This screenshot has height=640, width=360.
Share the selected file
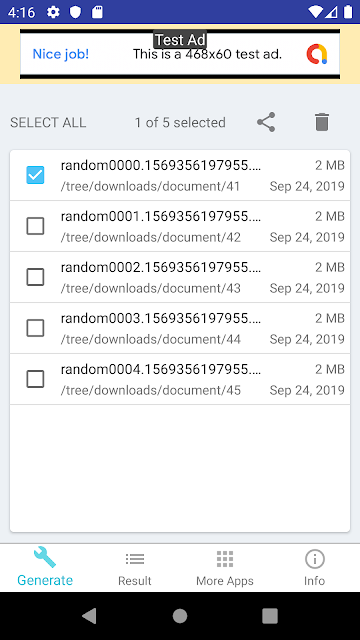pyautogui.click(x=266, y=122)
